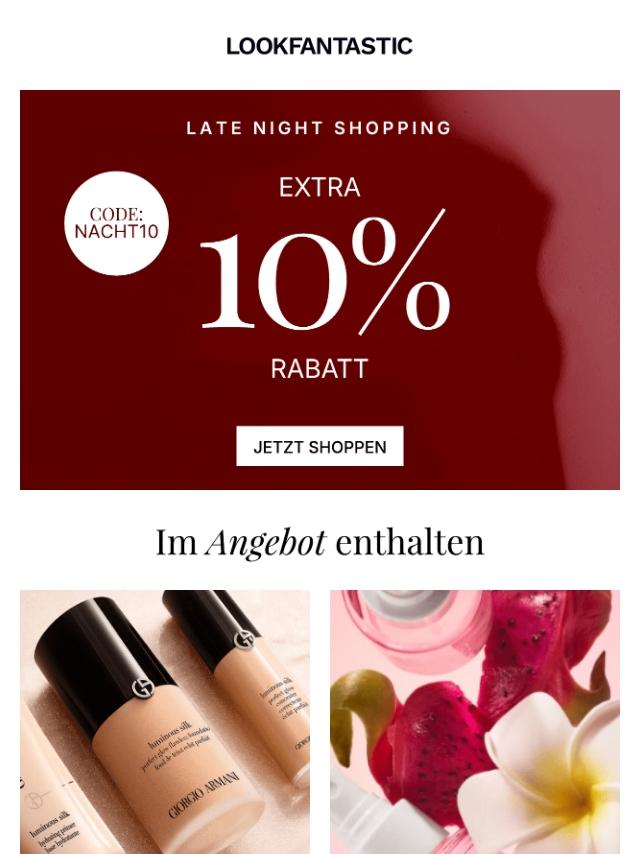The width and height of the screenshot is (640, 854).
Task: Open the dragon fruit and flower product tile
Action: point(475,720)
